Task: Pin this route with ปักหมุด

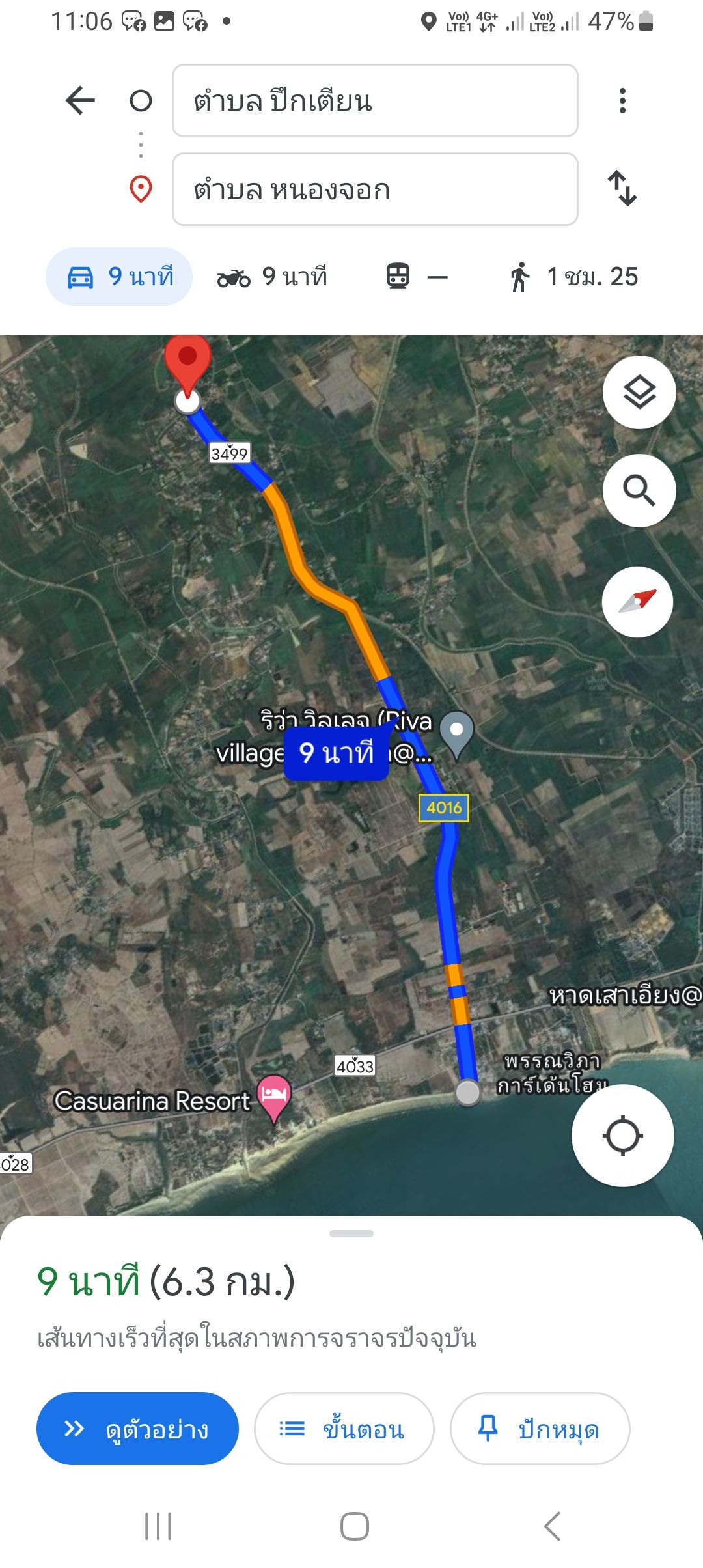Action: point(540,1429)
